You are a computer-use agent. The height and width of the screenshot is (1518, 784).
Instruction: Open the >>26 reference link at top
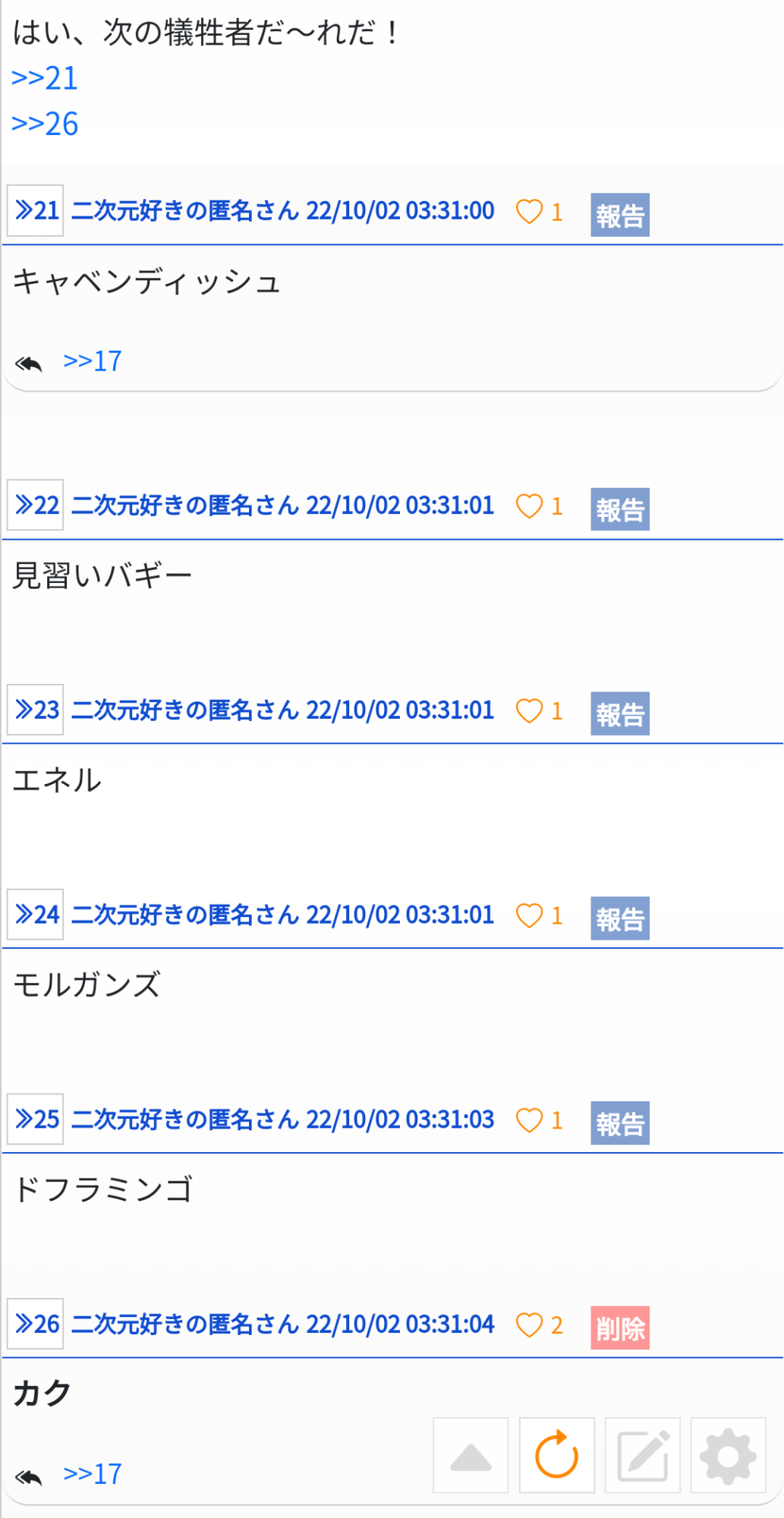tap(45, 124)
